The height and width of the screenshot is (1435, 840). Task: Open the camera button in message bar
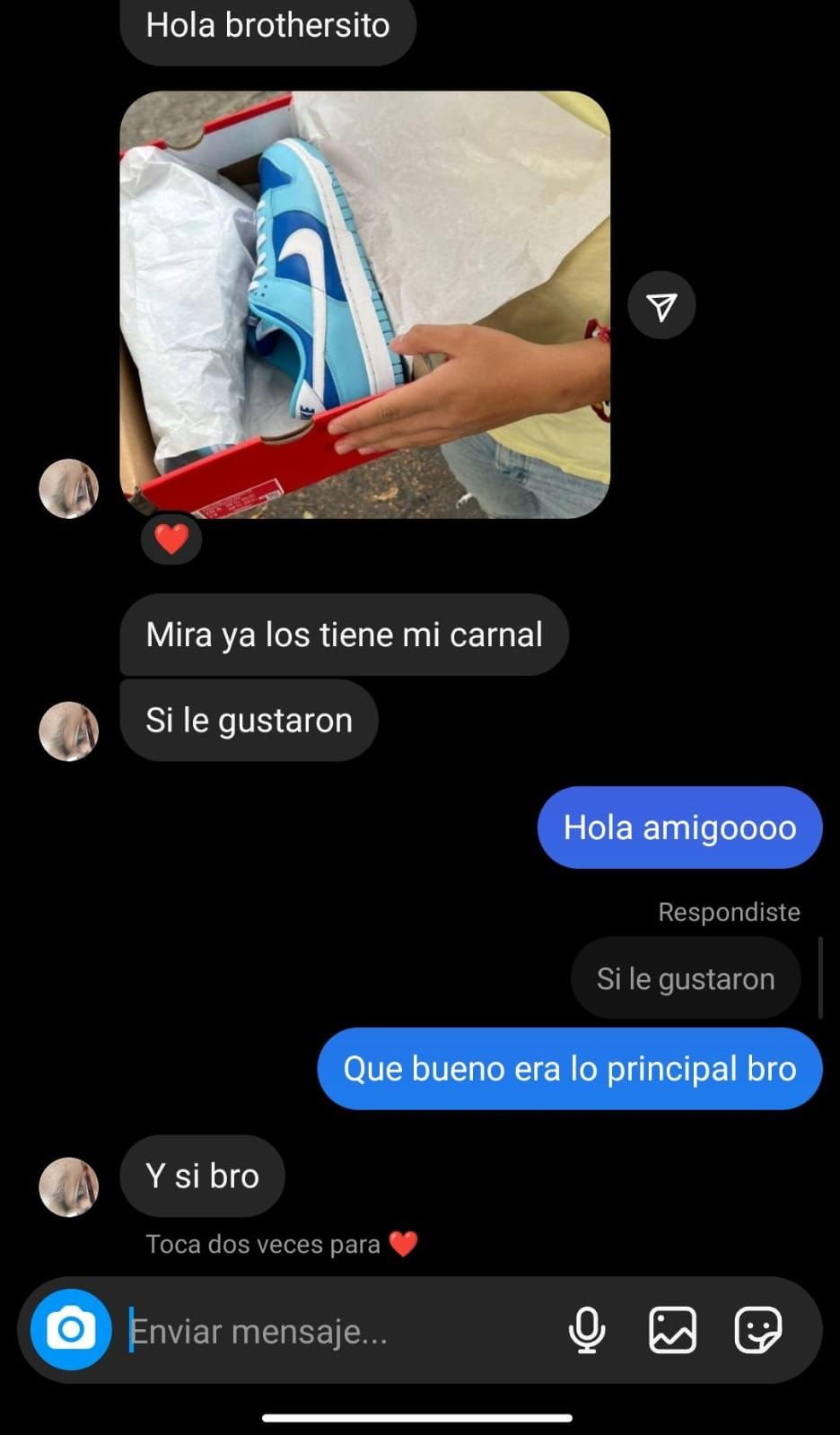[71, 1329]
